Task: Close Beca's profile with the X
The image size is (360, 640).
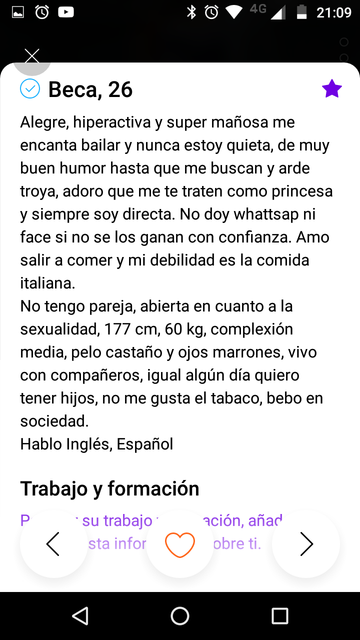Action: click(32, 56)
